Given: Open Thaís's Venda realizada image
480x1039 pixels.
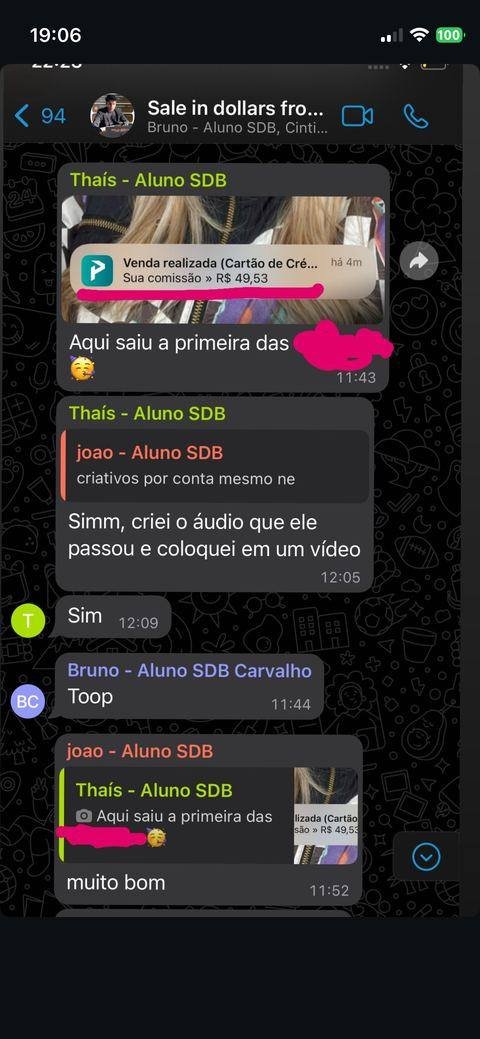Looking at the screenshot, I should point(223,259).
